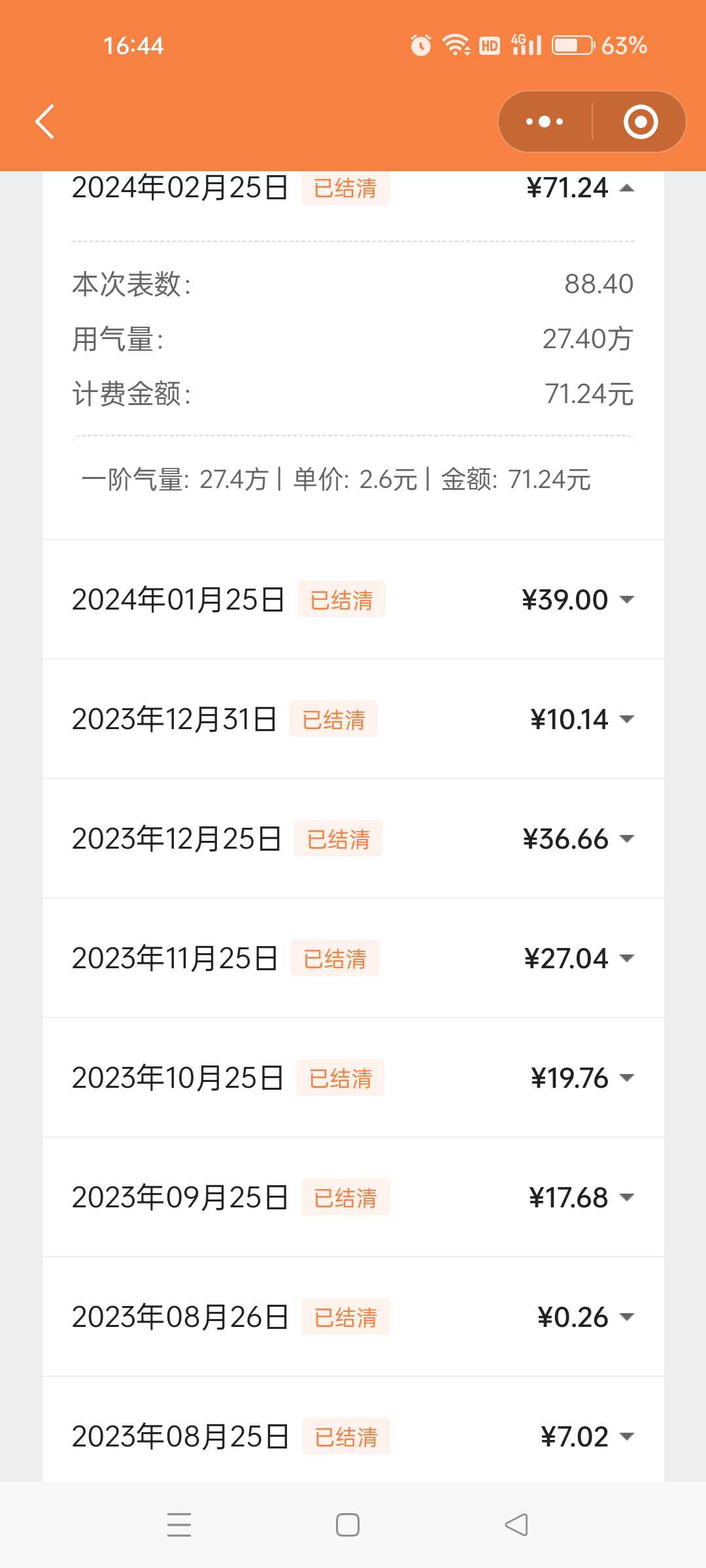Open the mini program more-options menu
706x1568 pixels.
tap(545, 122)
